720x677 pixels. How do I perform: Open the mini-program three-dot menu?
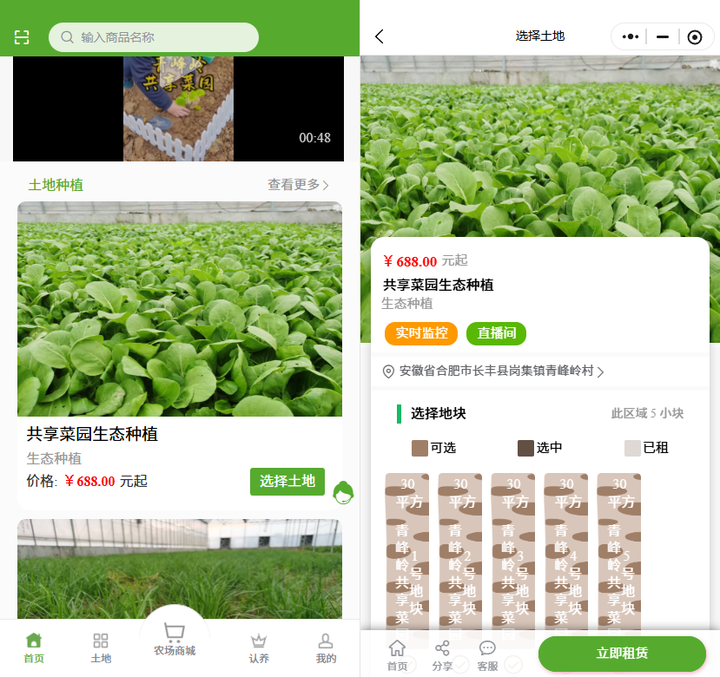(x=630, y=37)
